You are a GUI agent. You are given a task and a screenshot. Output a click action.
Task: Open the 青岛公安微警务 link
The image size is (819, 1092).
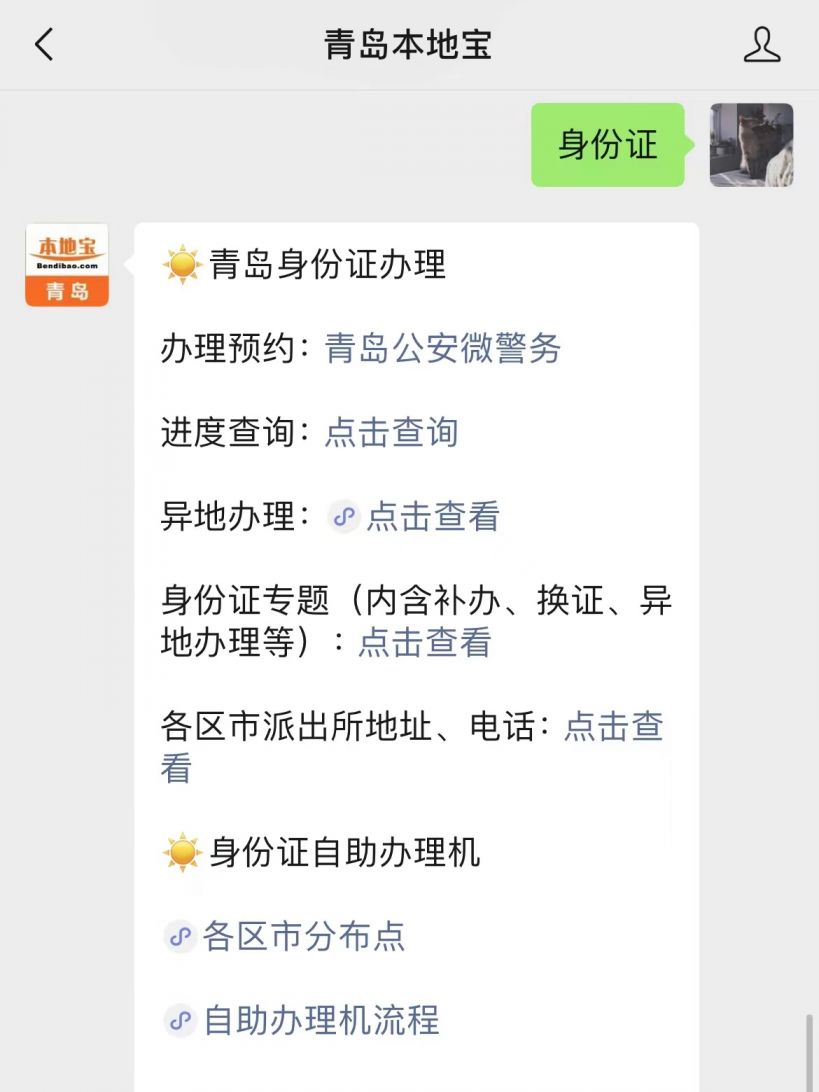coord(443,348)
